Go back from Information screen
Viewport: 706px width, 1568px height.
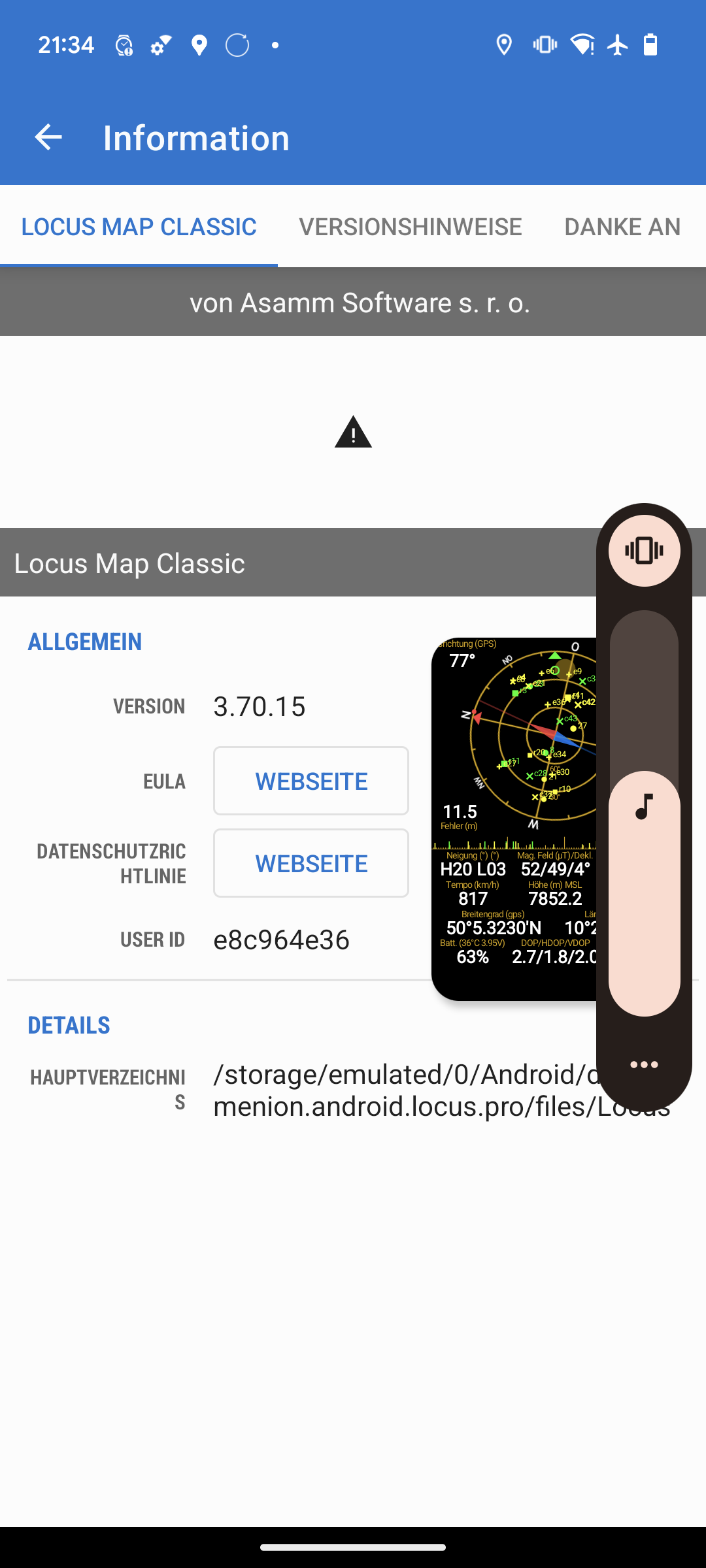[x=48, y=137]
